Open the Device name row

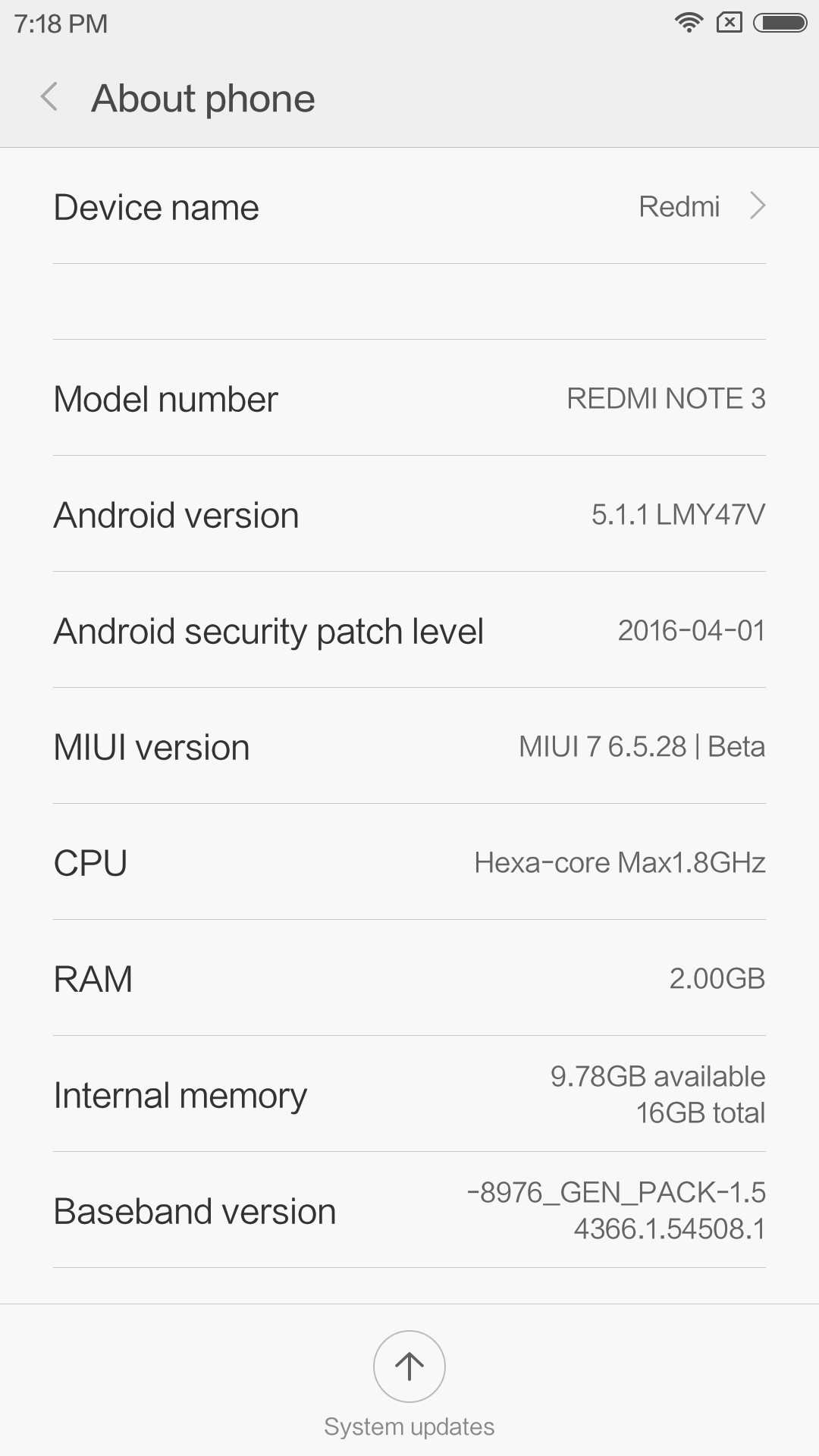tap(409, 207)
